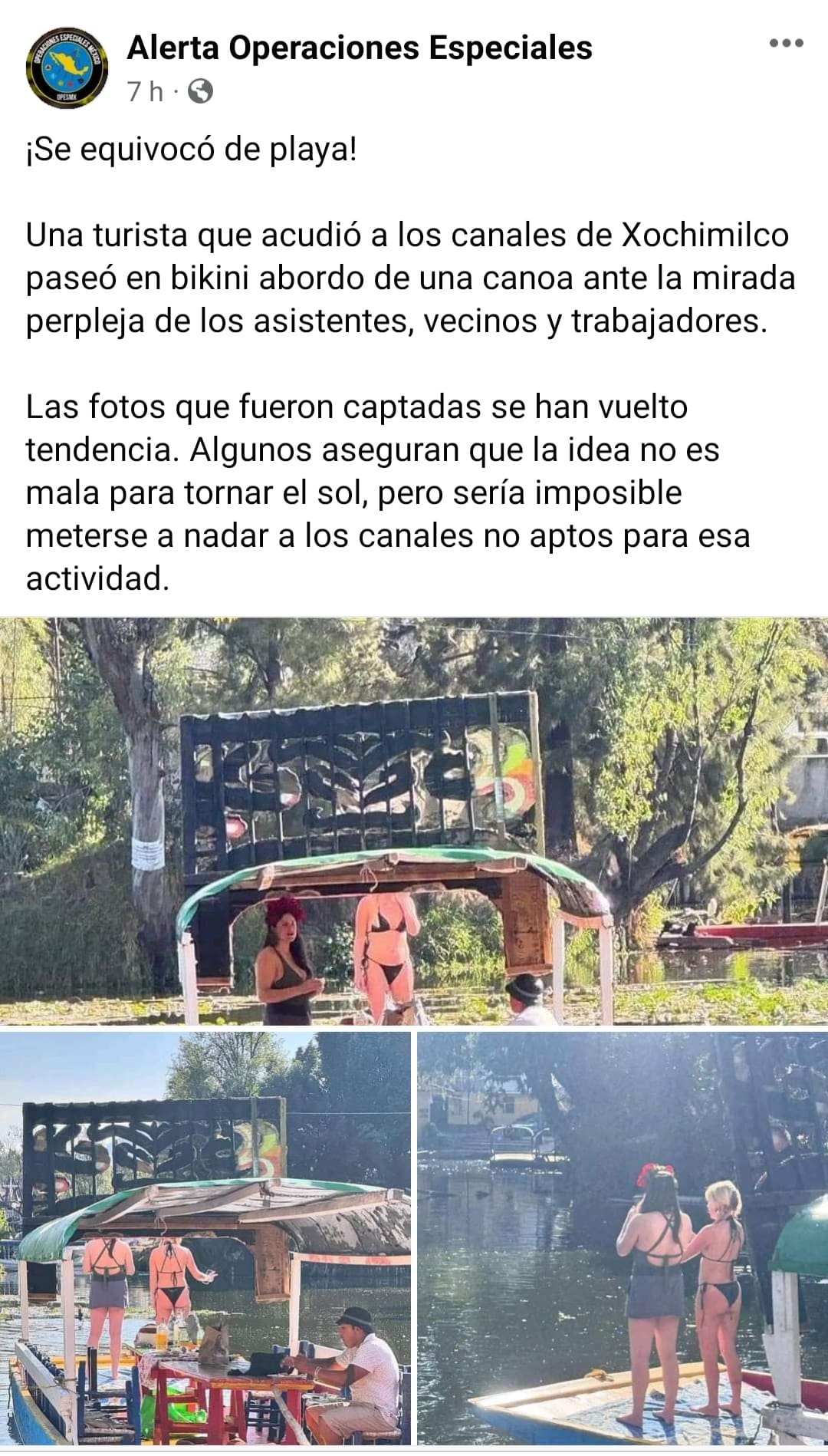
Task: Visit the Alerta Operaciones Especiales page name
Action: (x=359, y=48)
